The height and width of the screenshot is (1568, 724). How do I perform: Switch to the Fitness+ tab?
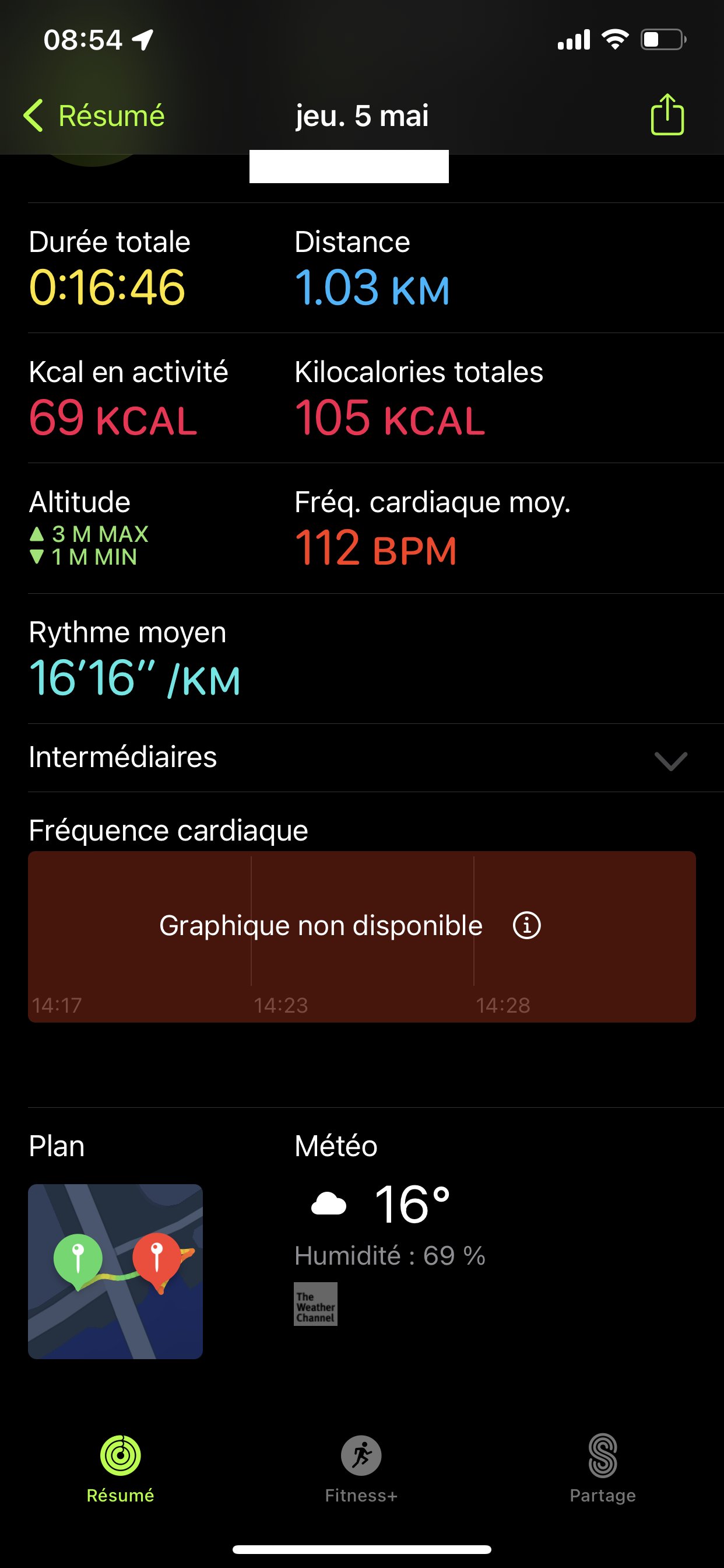(x=361, y=1468)
